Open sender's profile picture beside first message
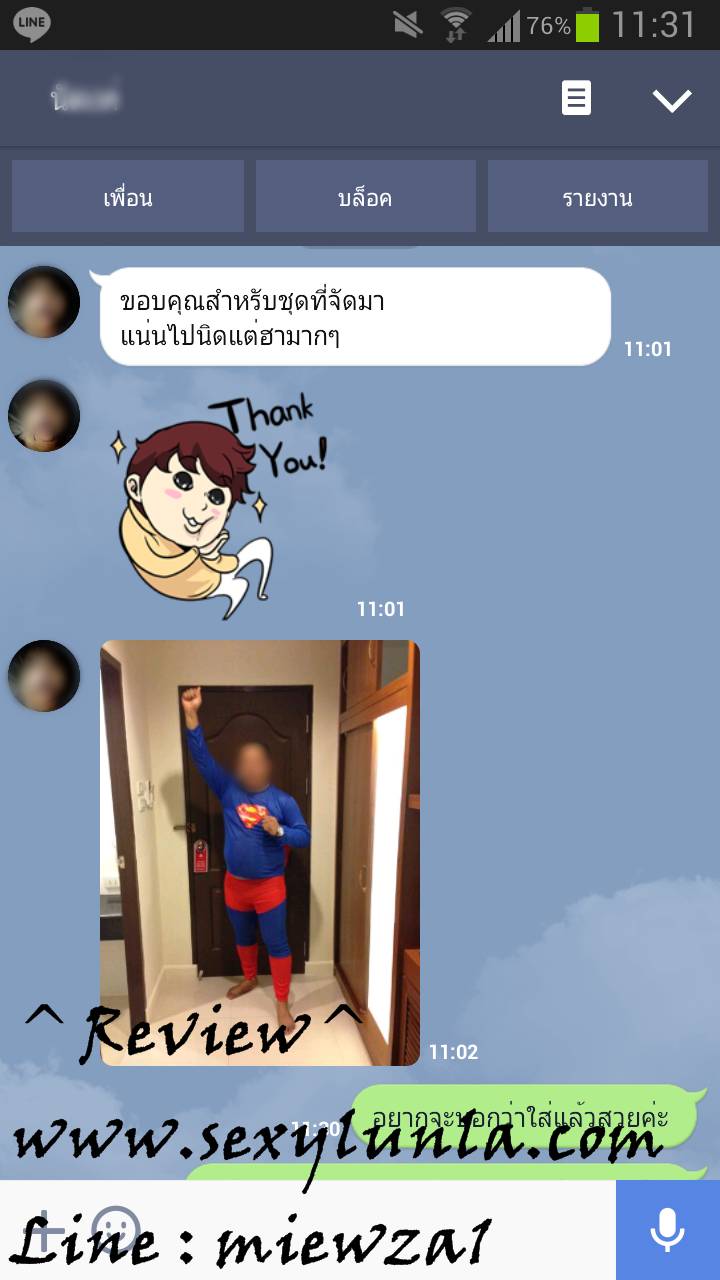 coord(44,302)
